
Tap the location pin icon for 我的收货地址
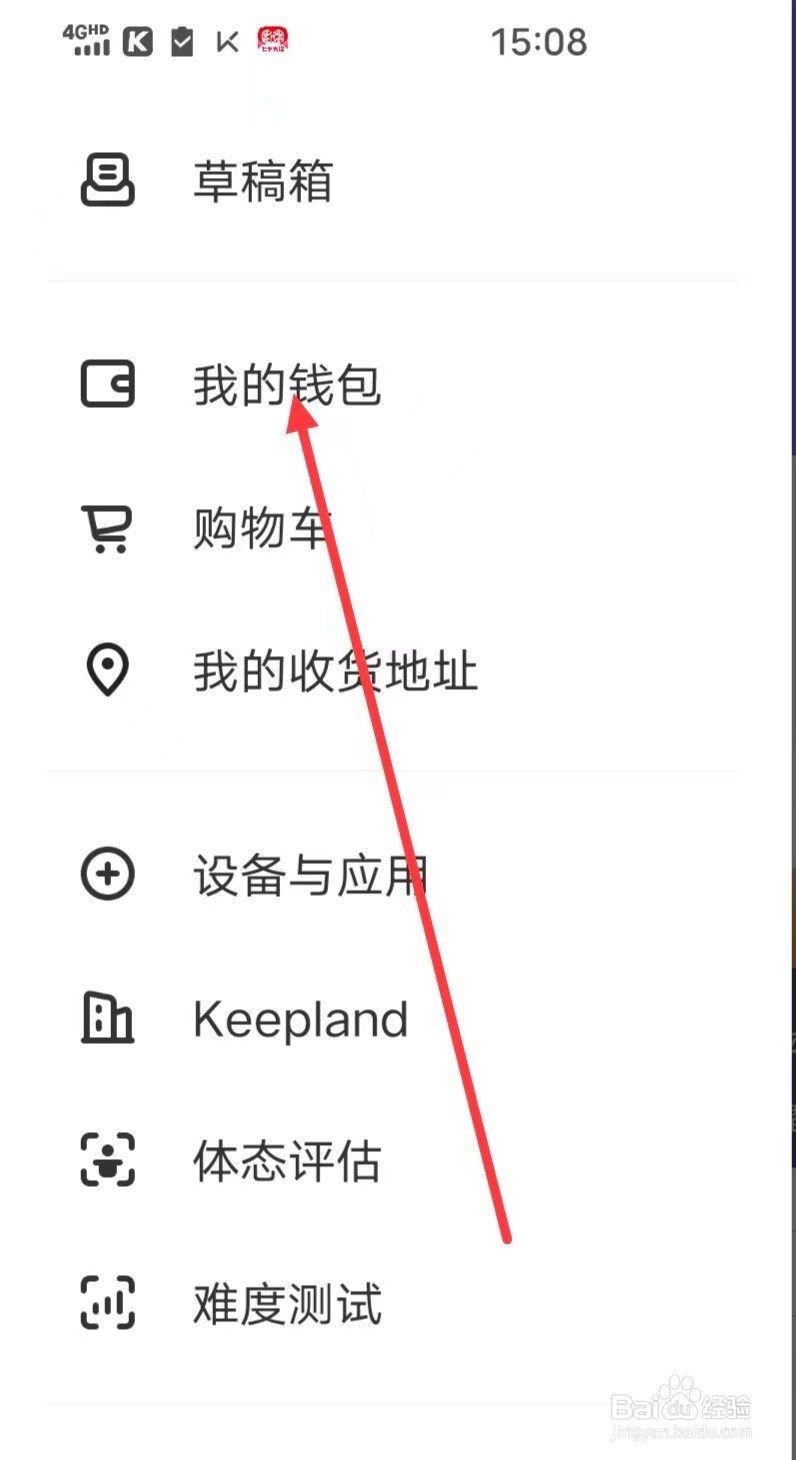tap(107, 672)
